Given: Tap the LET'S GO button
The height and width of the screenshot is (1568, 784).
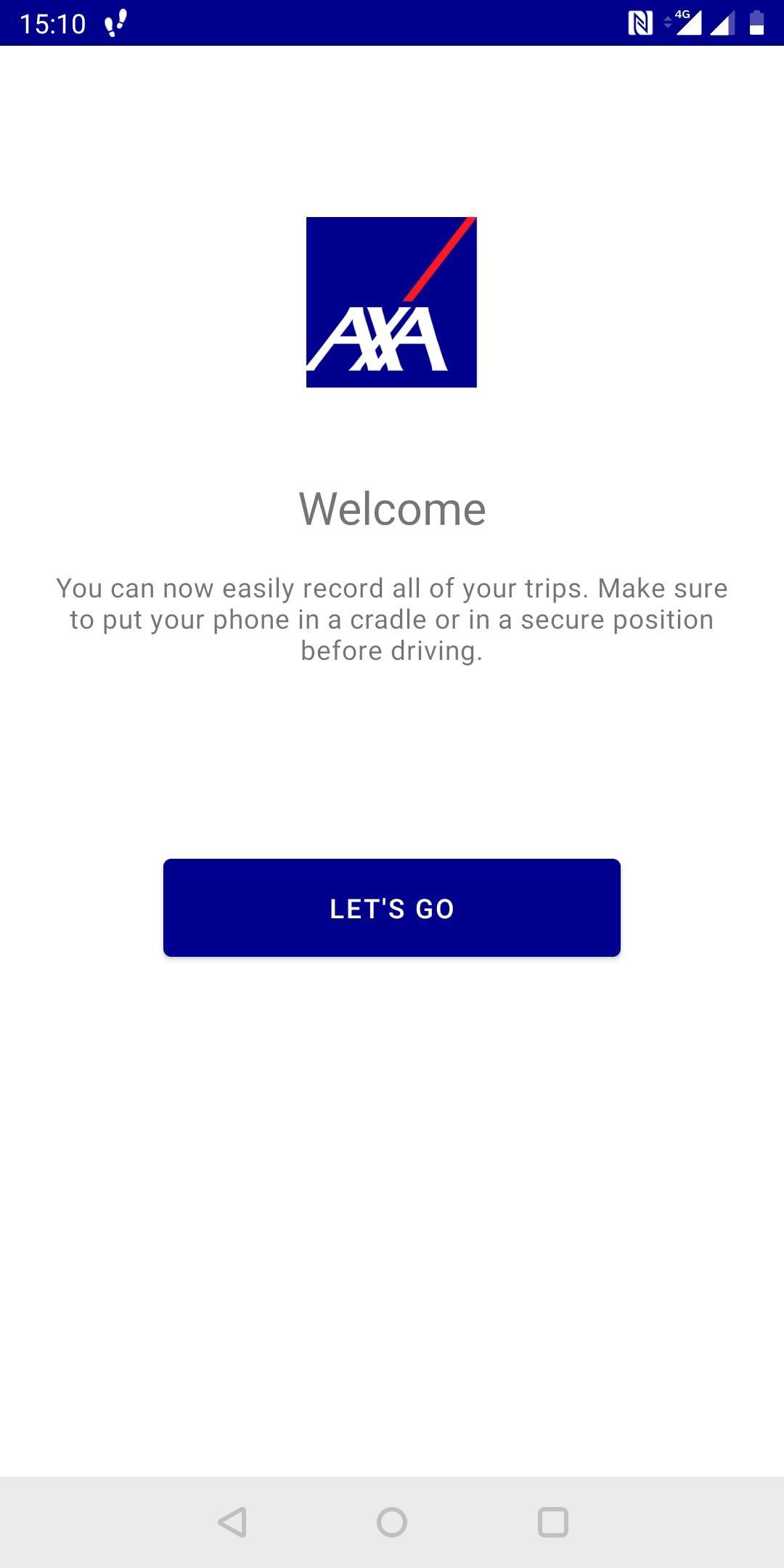Looking at the screenshot, I should pos(392,907).
